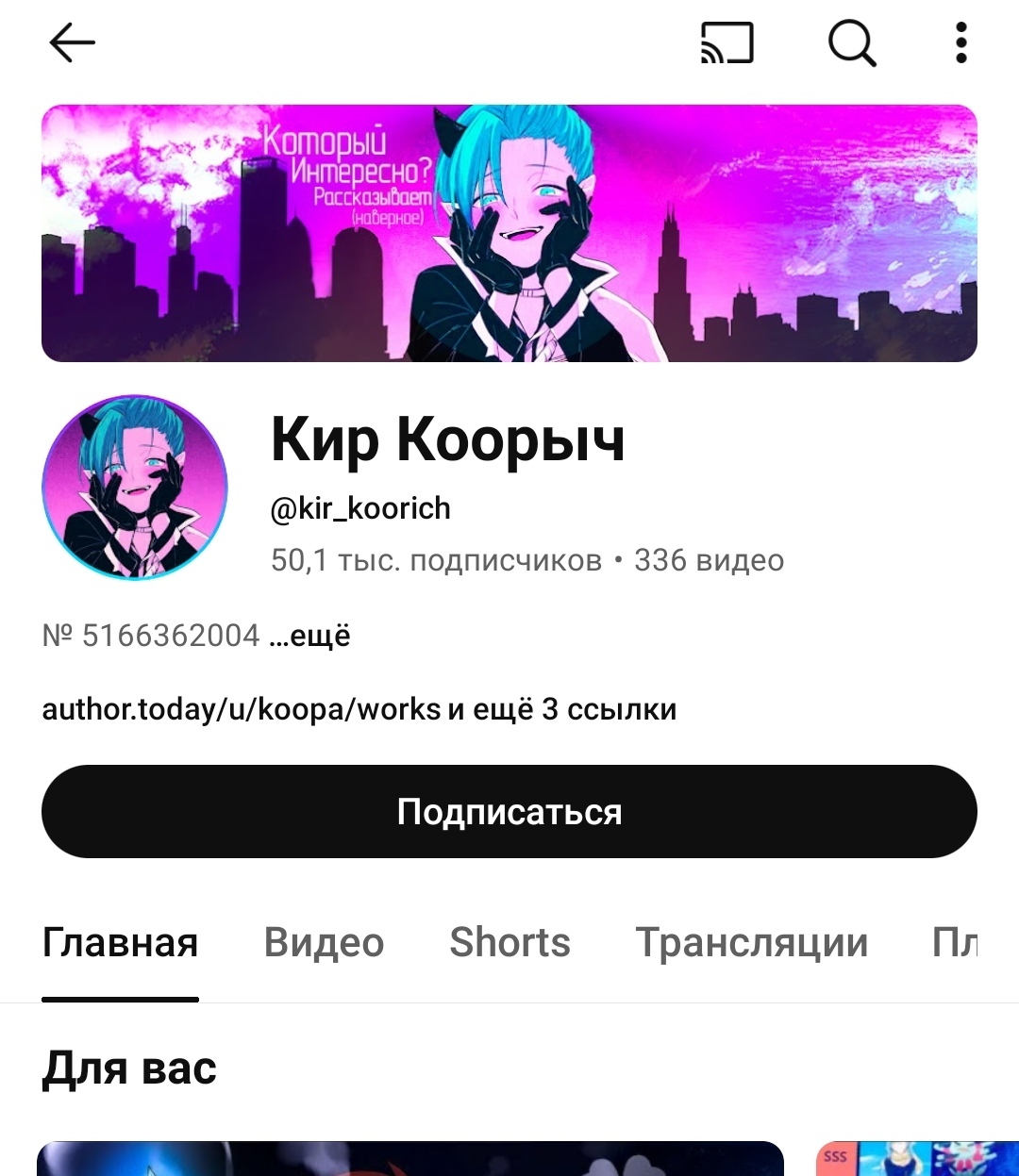1019x1176 pixels.
Task: Expand the channel description with …ещё
Action: [x=309, y=636]
